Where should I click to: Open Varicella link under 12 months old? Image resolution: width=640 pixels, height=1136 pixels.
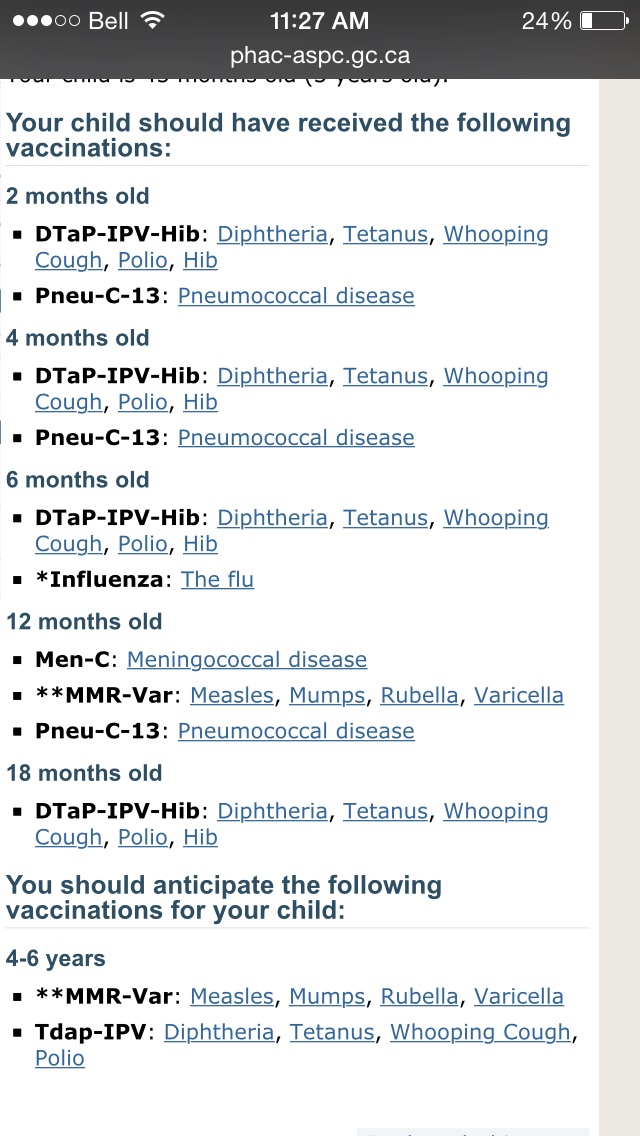click(x=519, y=695)
